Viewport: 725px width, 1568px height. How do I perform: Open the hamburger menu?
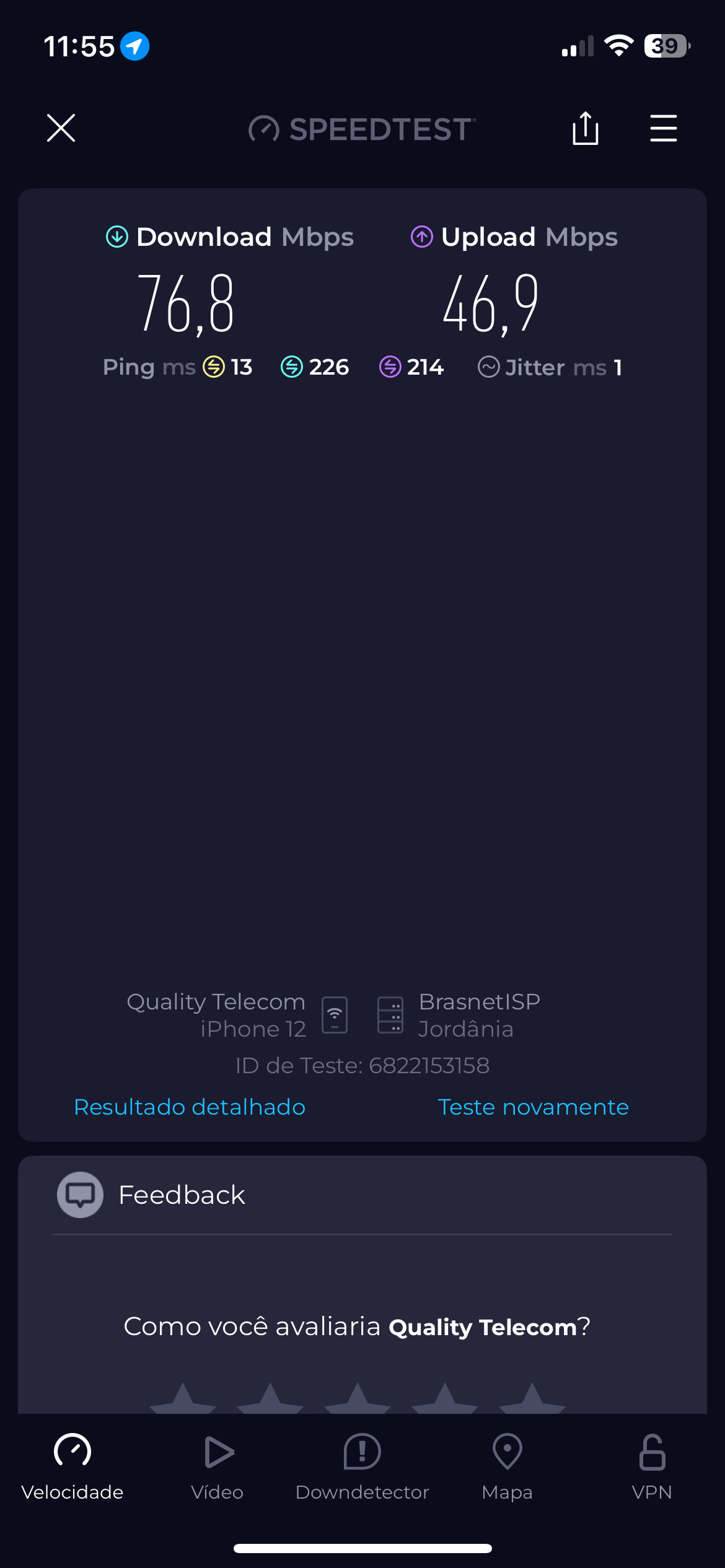coord(663,128)
